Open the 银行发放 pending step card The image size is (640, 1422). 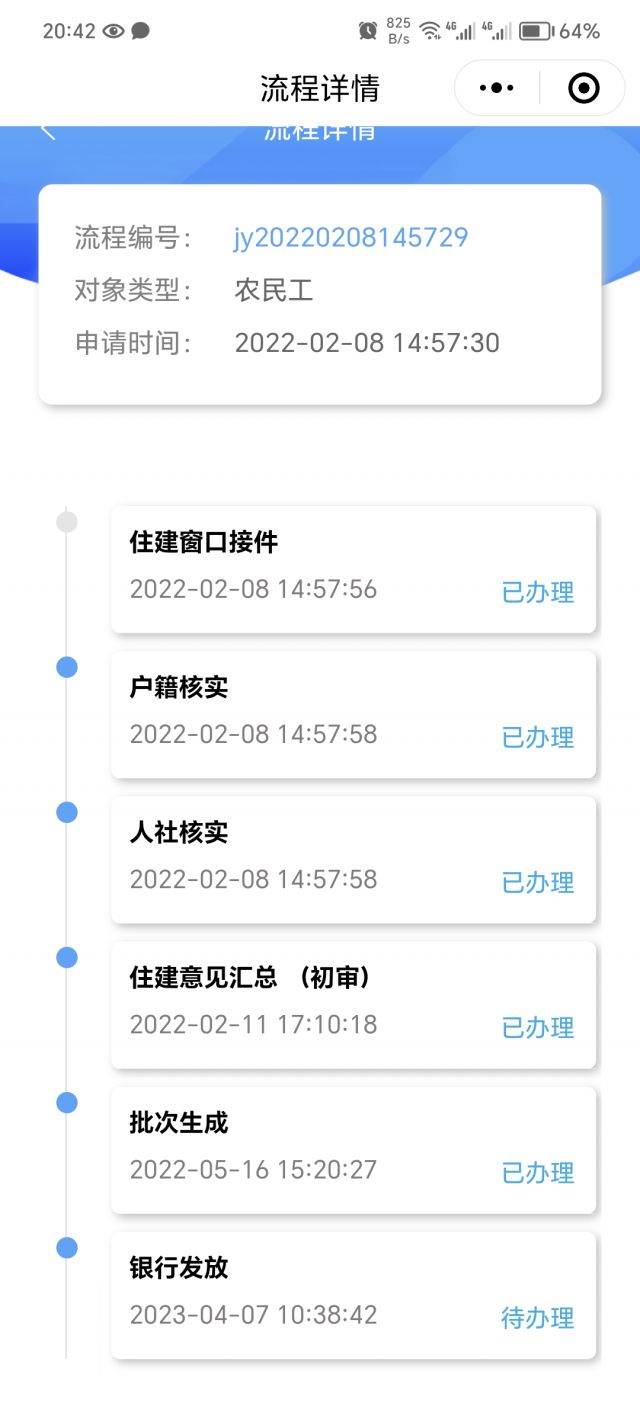pos(353,1295)
